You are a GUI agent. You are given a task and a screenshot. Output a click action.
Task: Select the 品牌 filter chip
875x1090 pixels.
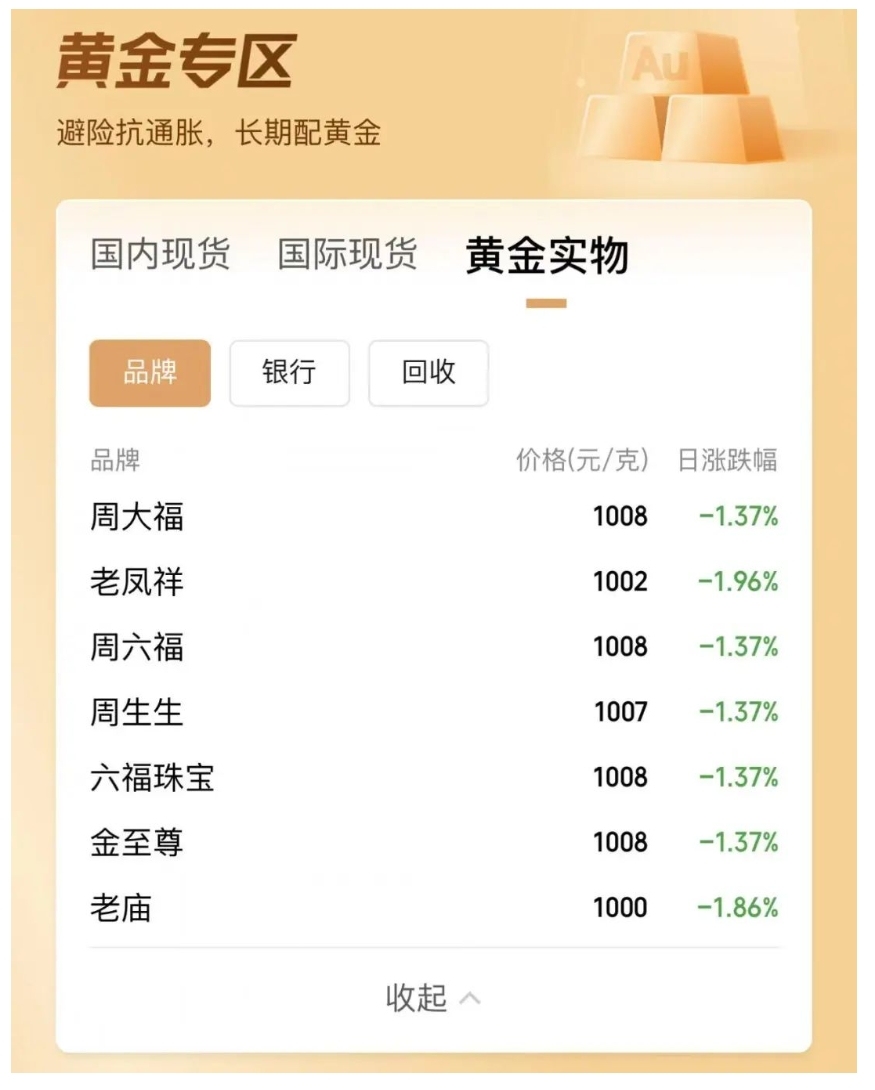coord(150,373)
